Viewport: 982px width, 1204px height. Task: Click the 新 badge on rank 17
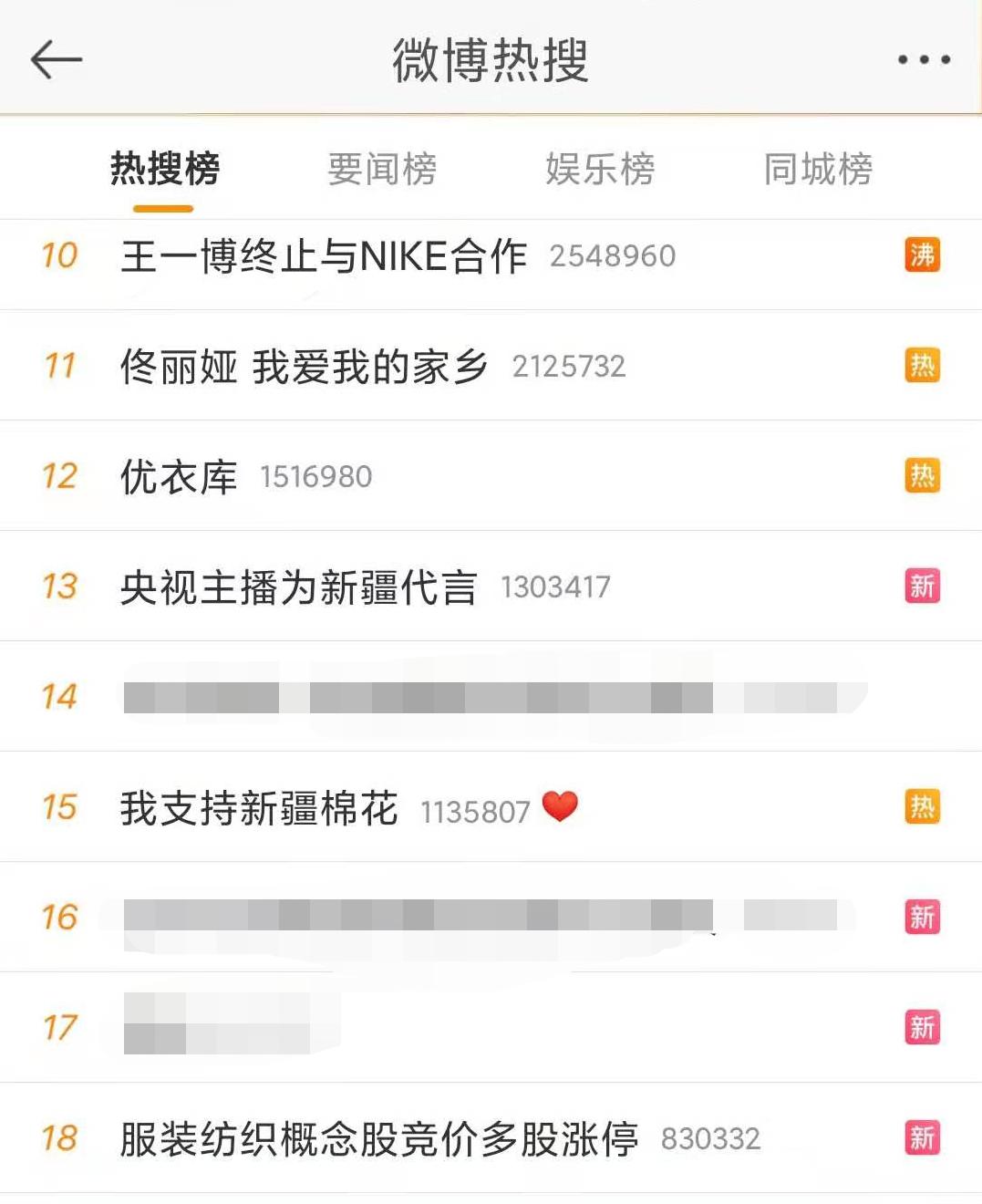pyautogui.click(x=922, y=1027)
